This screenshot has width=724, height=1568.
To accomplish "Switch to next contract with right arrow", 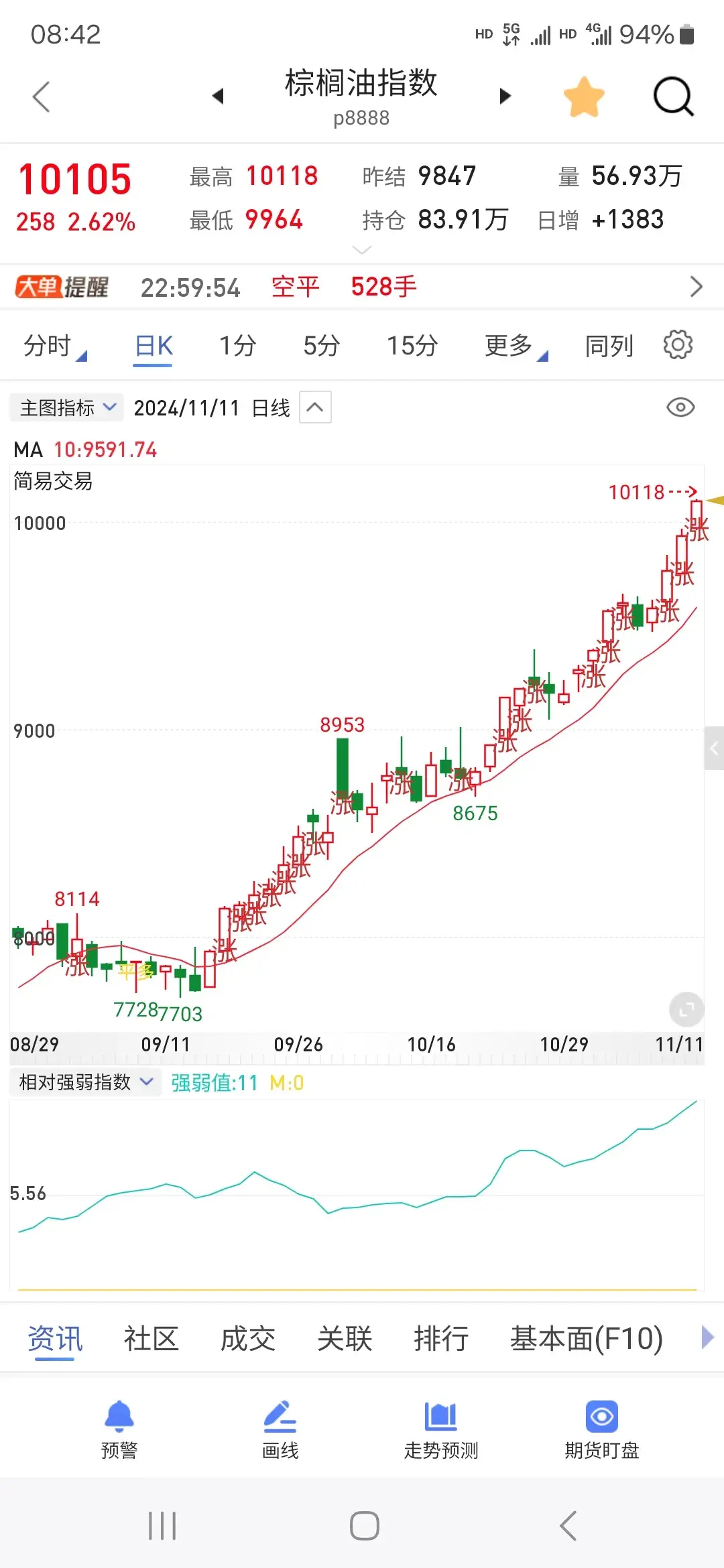I will click(505, 96).
